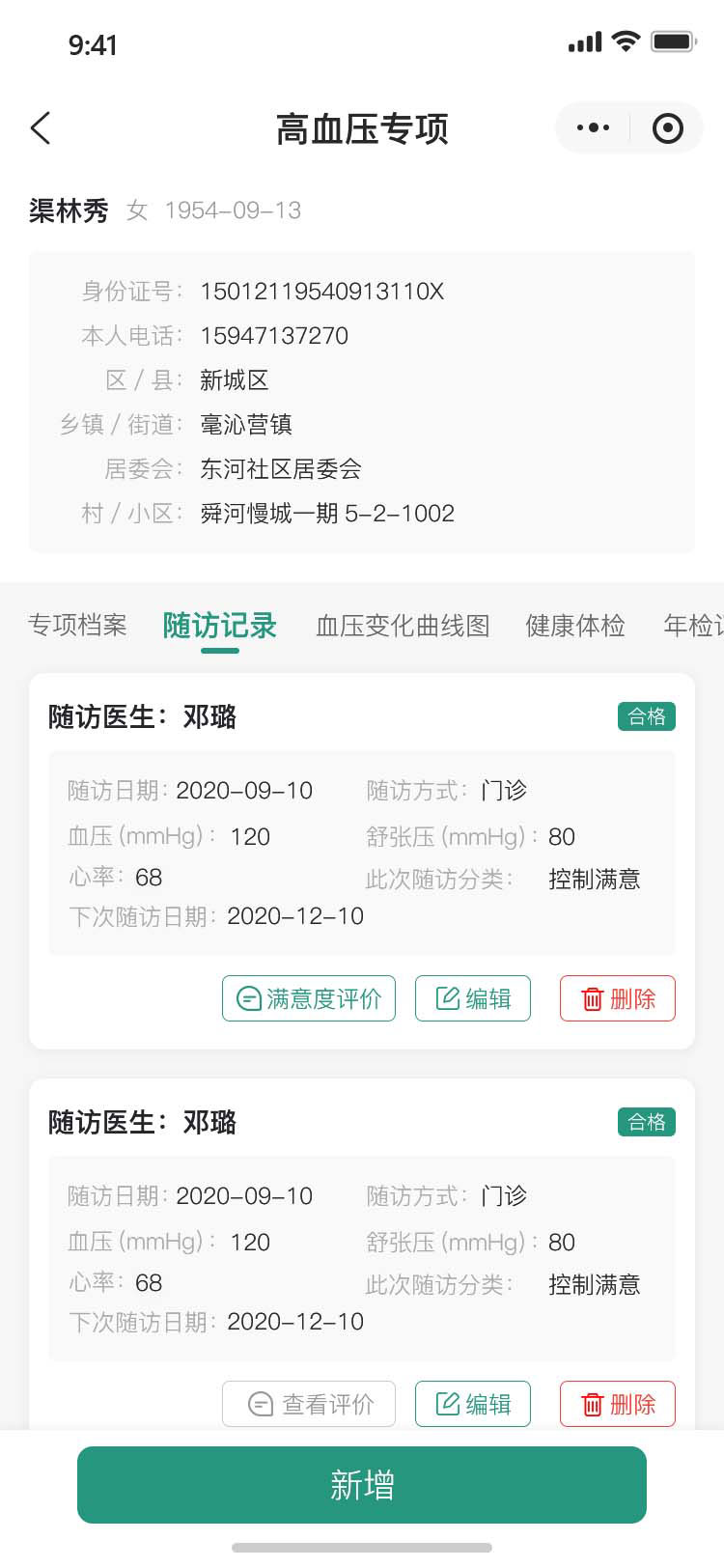Open the 血压变化曲线图 tab
The height and width of the screenshot is (1568, 724).
pos(403,626)
